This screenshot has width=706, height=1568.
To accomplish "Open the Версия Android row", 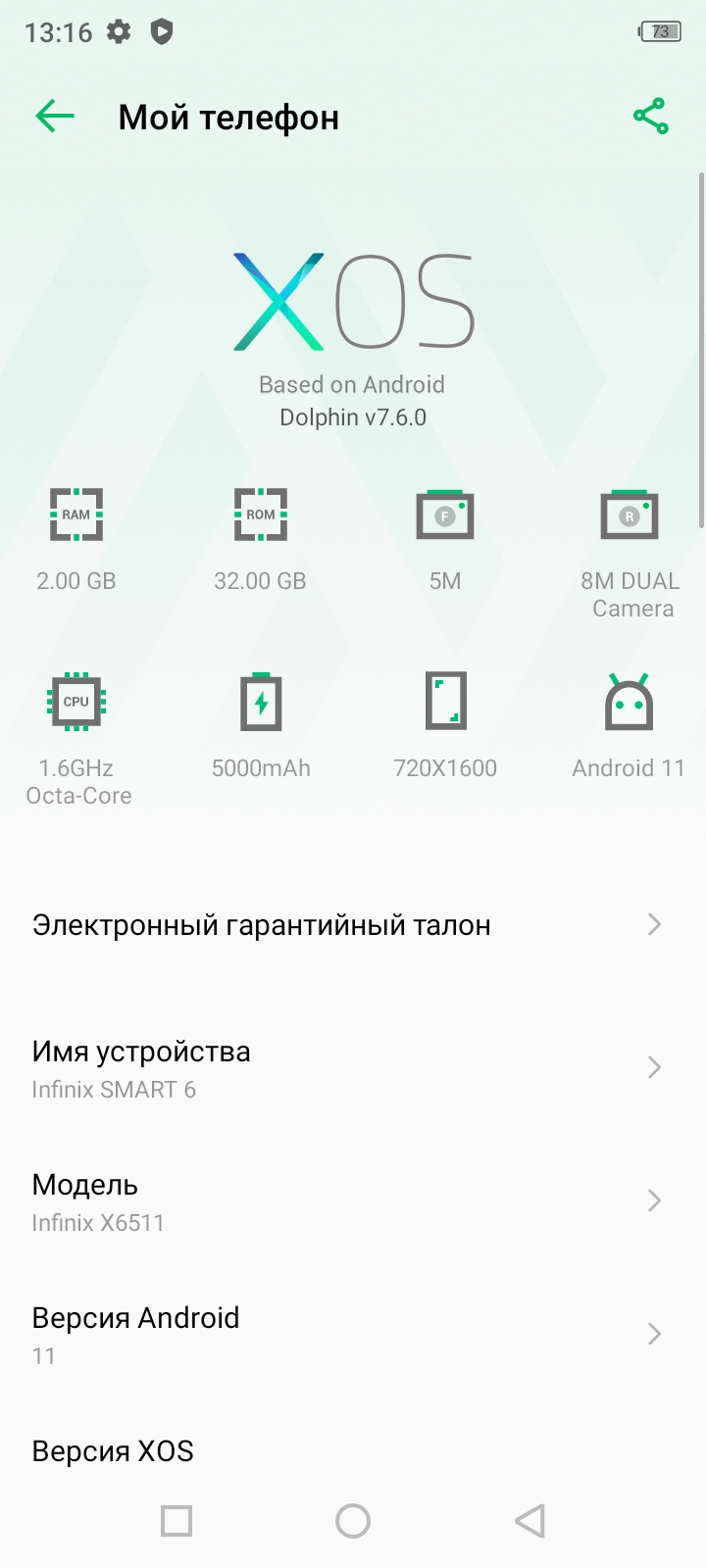I will tap(353, 1335).
